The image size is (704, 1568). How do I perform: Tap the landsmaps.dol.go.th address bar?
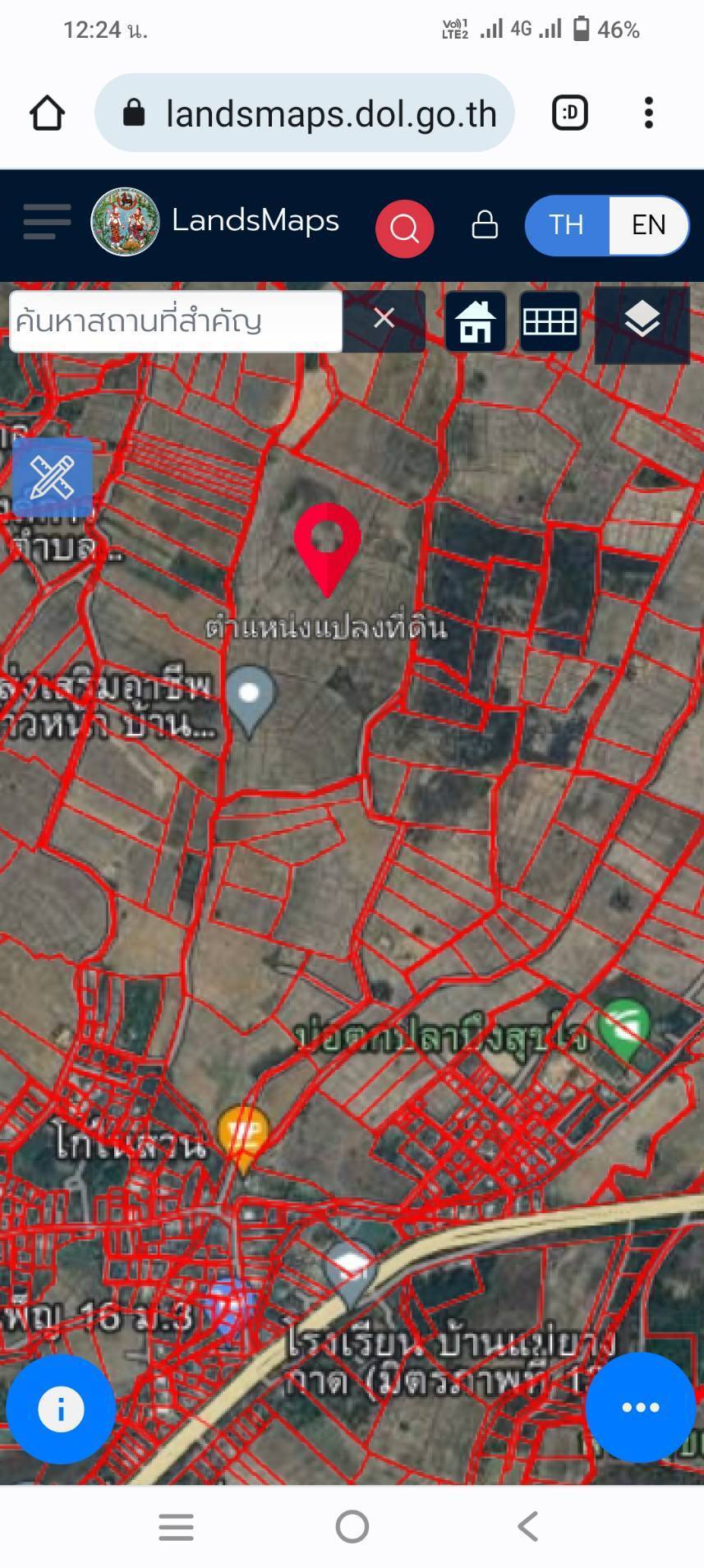pyautogui.click(x=305, y=113)
